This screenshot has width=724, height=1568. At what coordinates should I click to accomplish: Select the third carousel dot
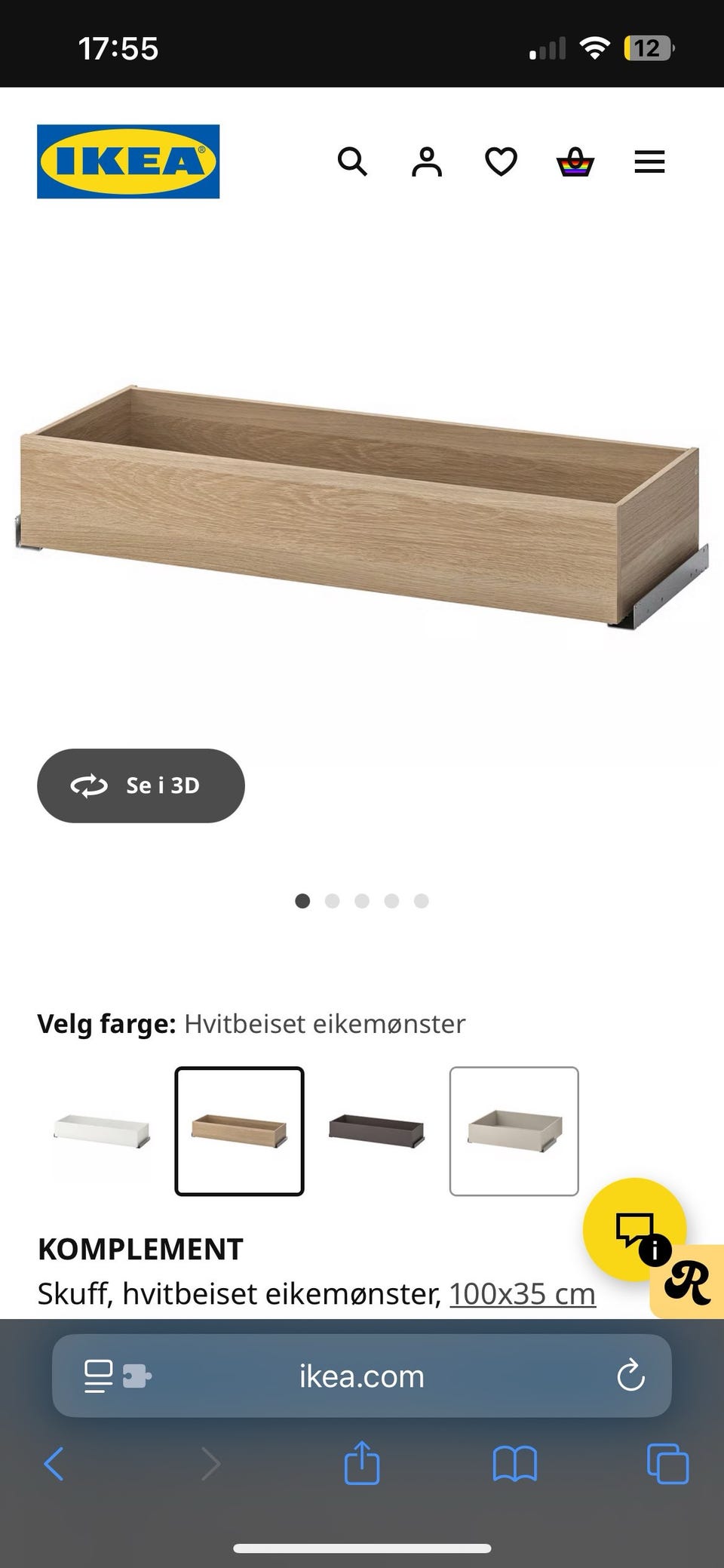coord(362,901)
